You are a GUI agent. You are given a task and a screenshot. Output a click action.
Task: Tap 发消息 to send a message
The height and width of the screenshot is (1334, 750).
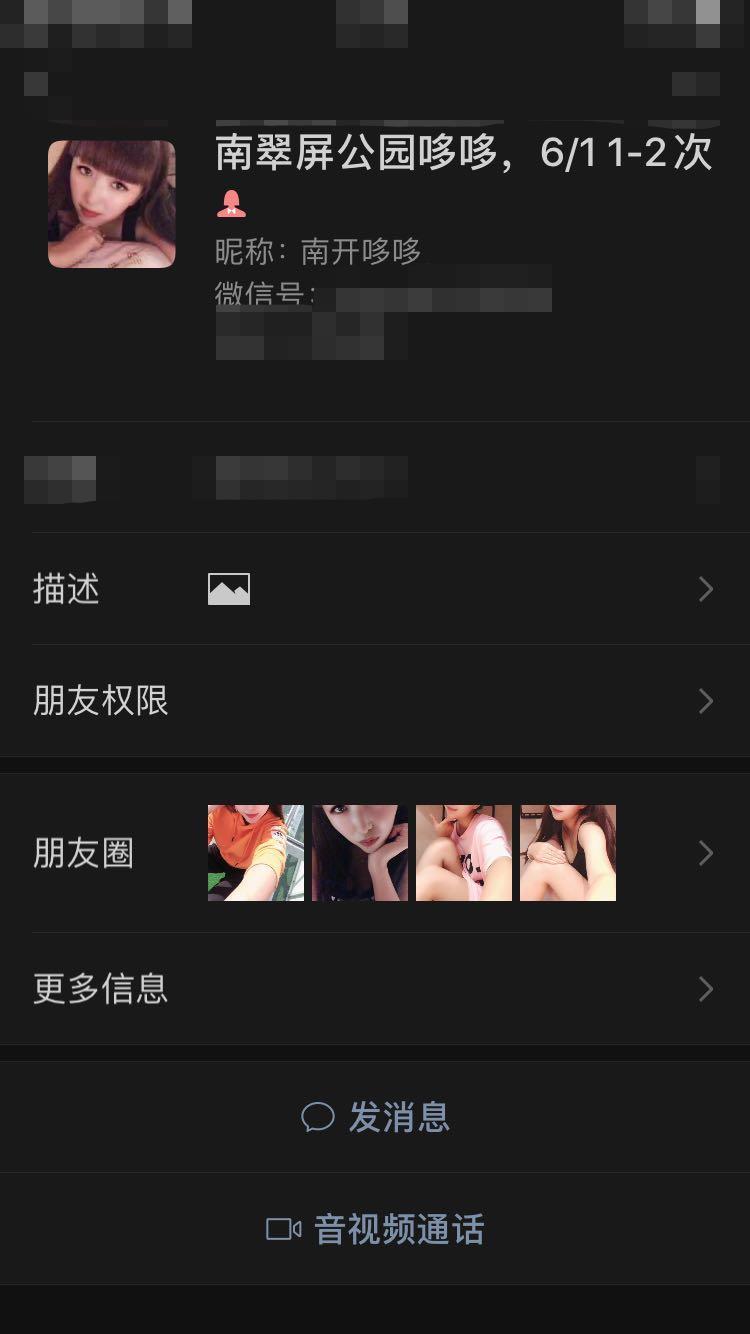tap(376, 1117)
